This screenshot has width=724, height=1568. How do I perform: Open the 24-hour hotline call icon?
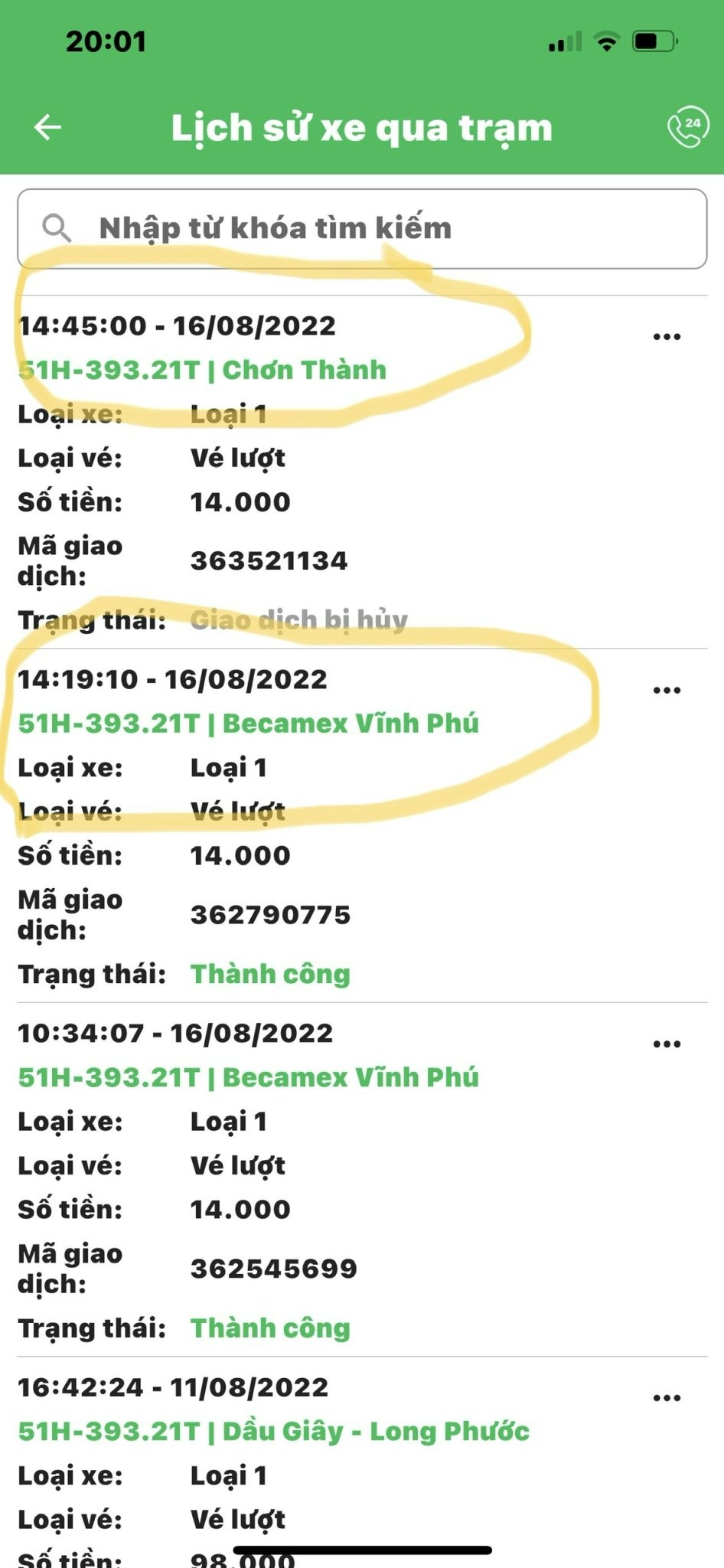tap(687, 126)
